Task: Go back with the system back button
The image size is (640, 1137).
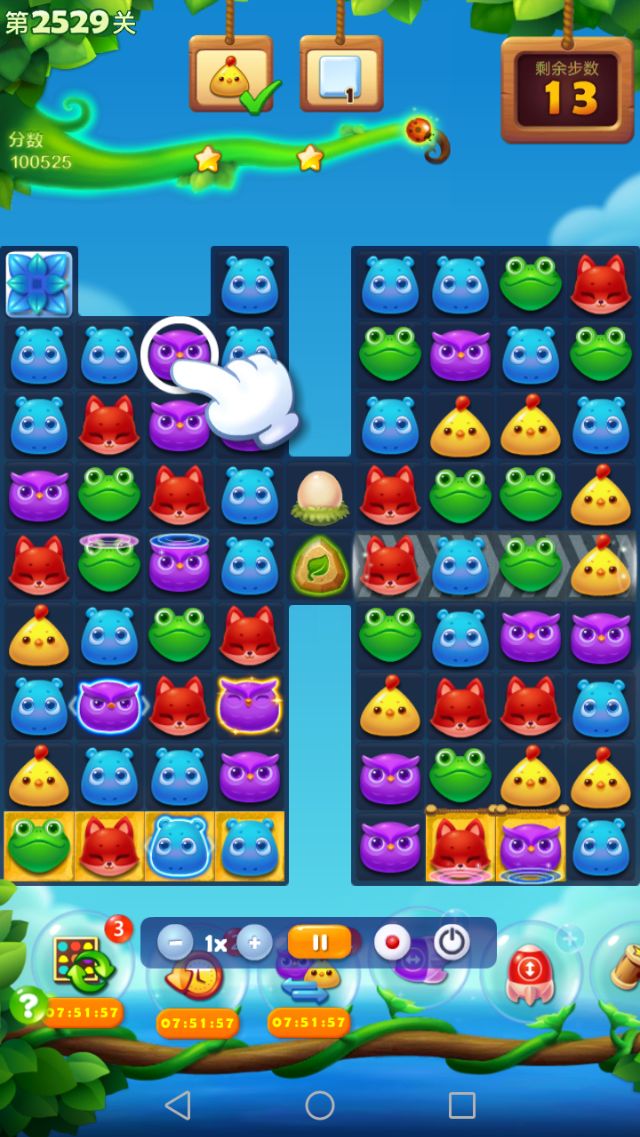Action: click(177, 1105)
